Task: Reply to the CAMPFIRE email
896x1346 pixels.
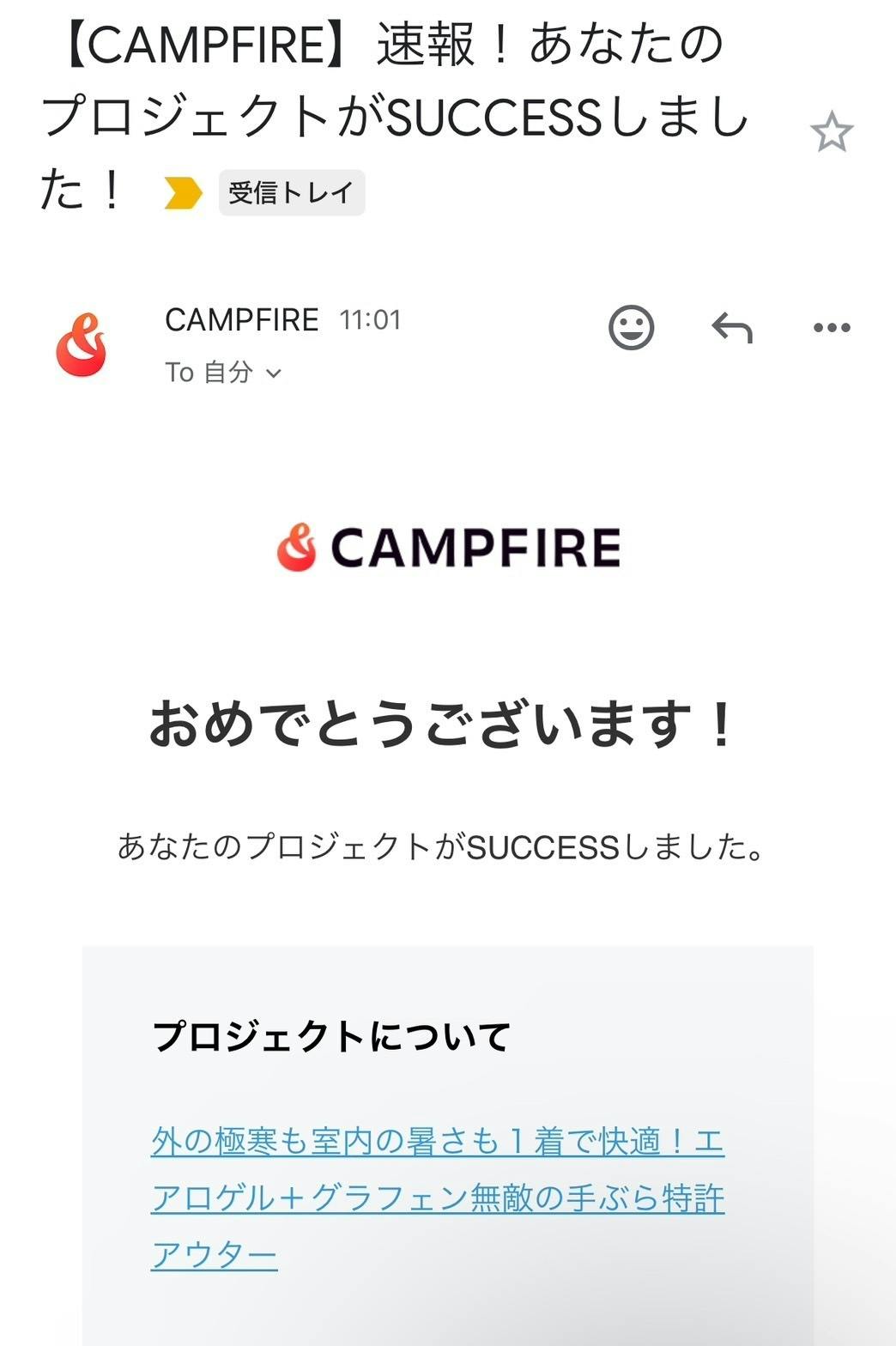Action: coord(731,327)
